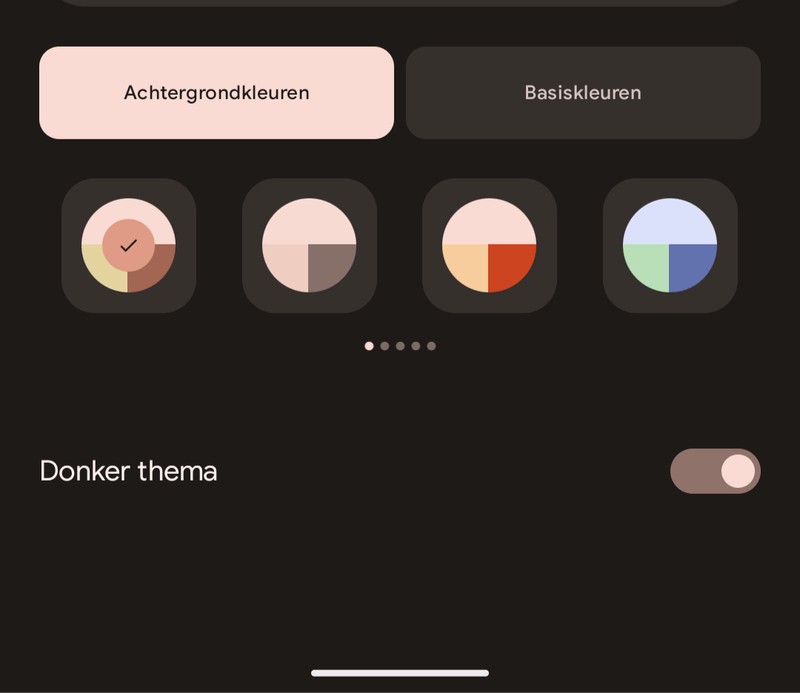
Task: Select the pink and taupe color palette
Action: pyautogui.click(x=309, y=245)
